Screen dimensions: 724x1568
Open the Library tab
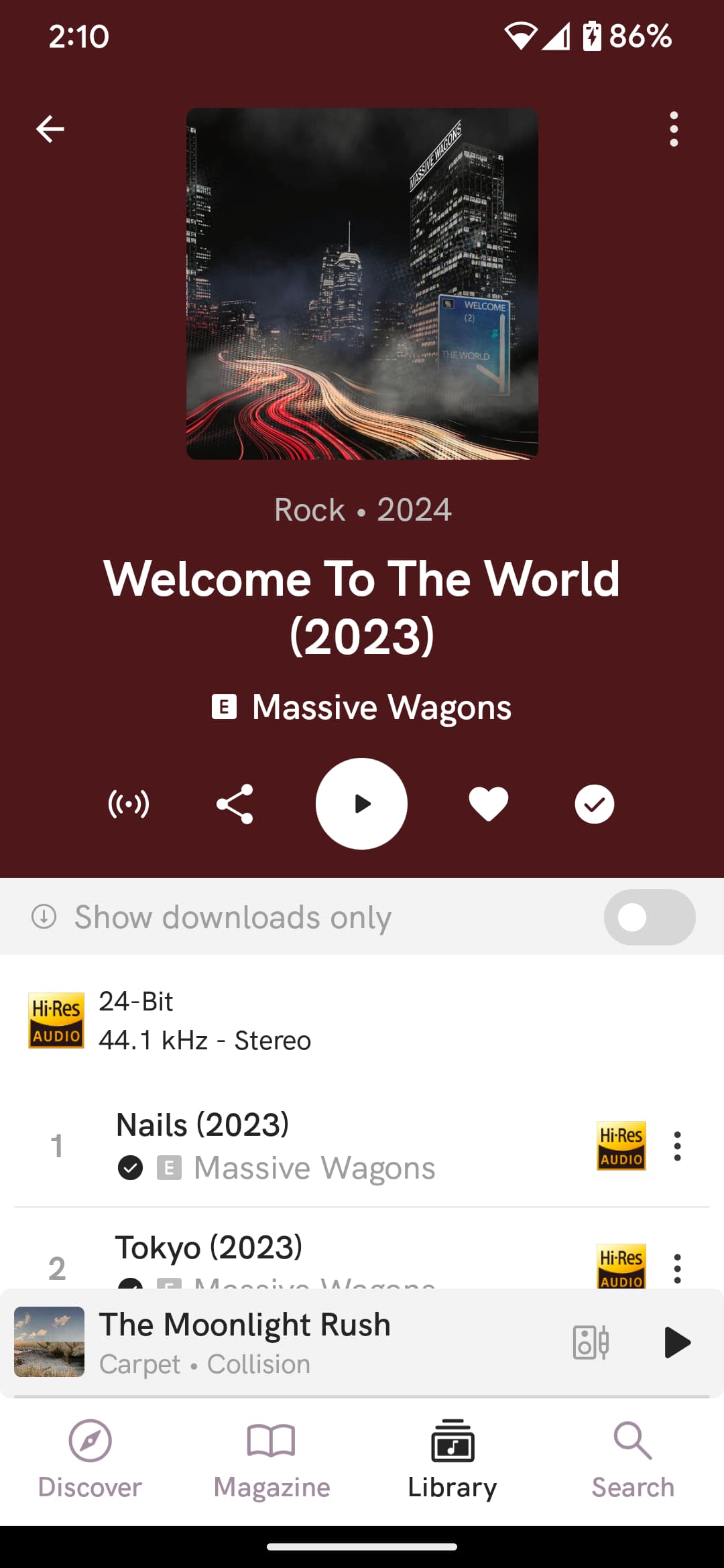[452, 1459]
